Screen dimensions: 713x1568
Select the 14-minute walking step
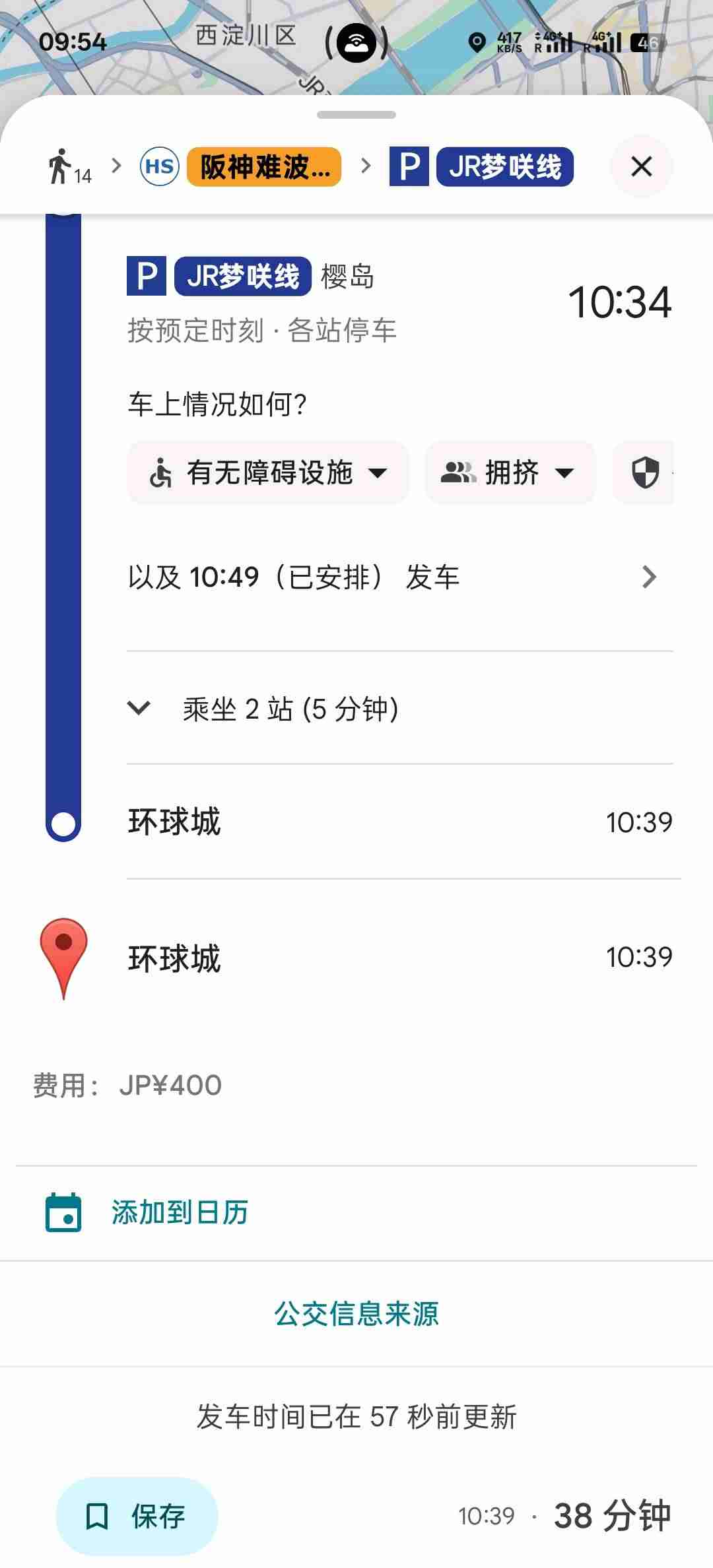coord(69,167)
